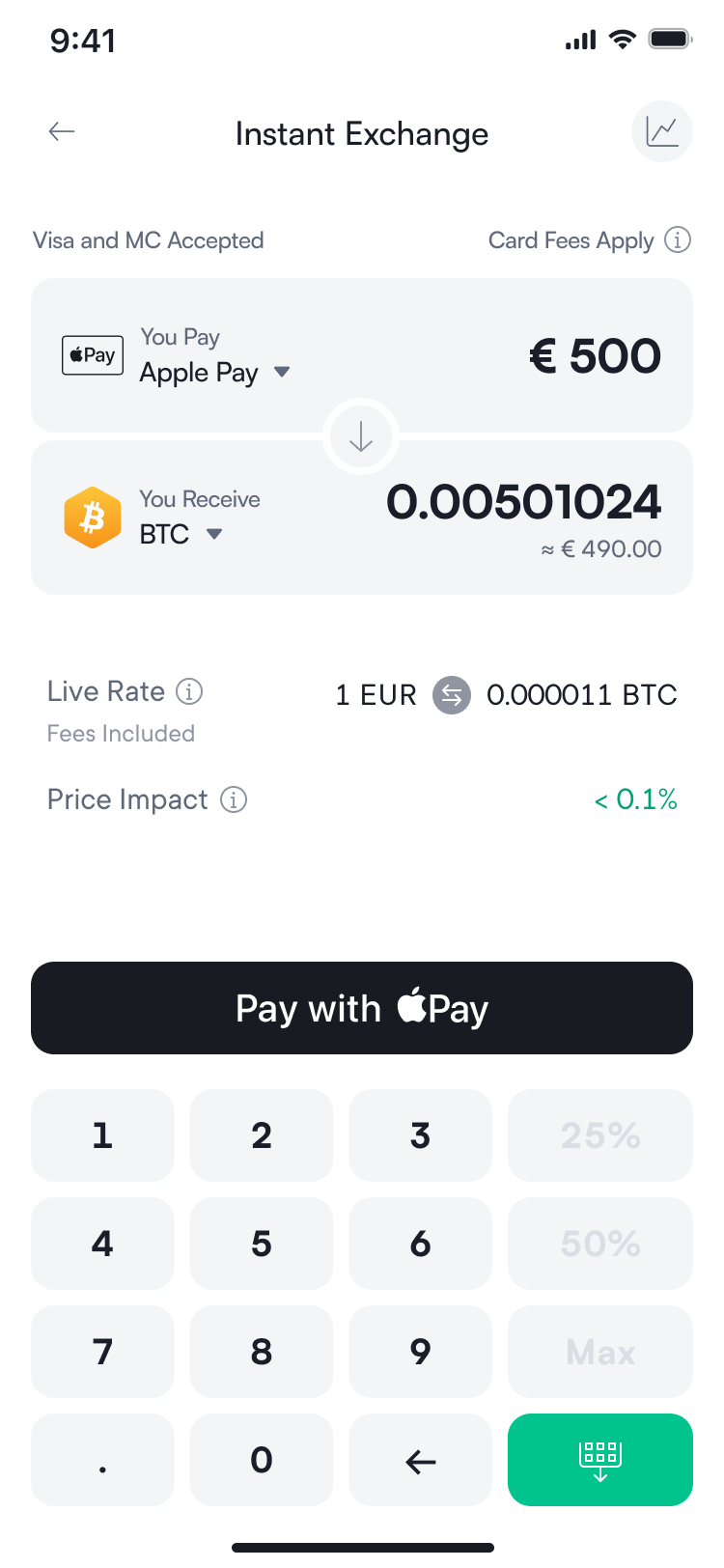
Task: Show Price Impact info tooltip
Action: [x=234, y=799]
